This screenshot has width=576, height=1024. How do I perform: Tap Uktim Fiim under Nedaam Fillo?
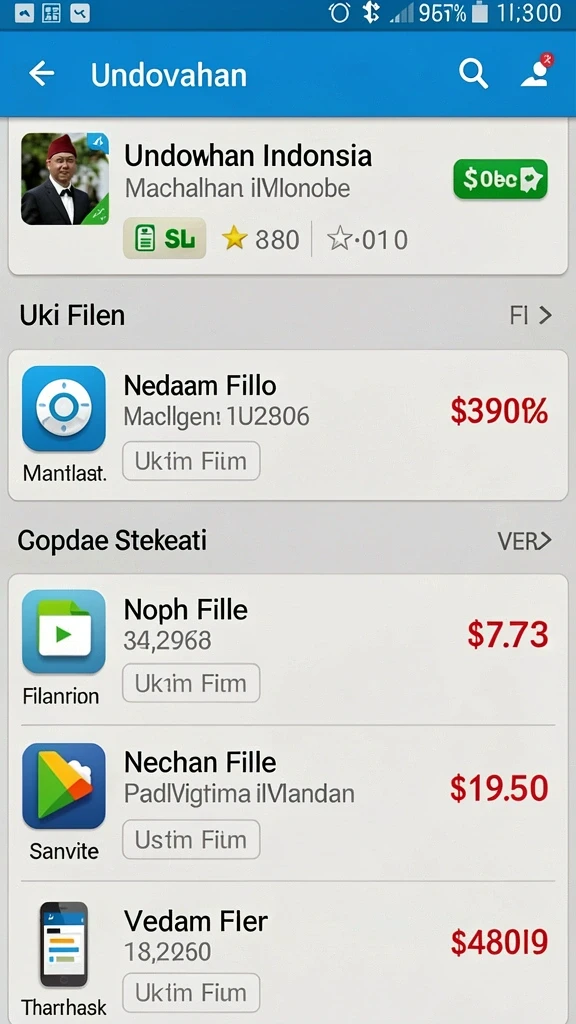click(191, 461)
